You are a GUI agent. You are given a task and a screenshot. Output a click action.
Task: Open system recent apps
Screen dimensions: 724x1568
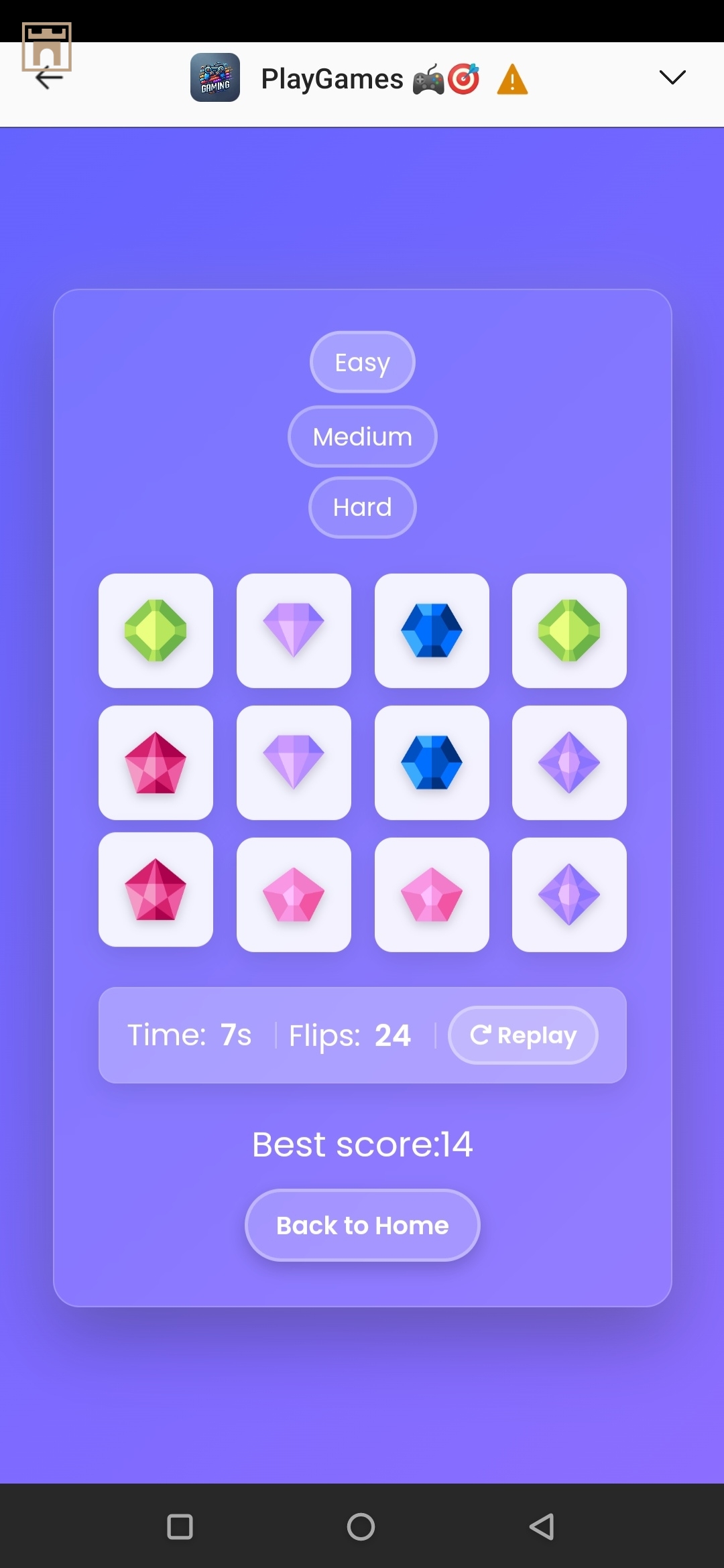pyautogui.click(x=180, y=1527)
